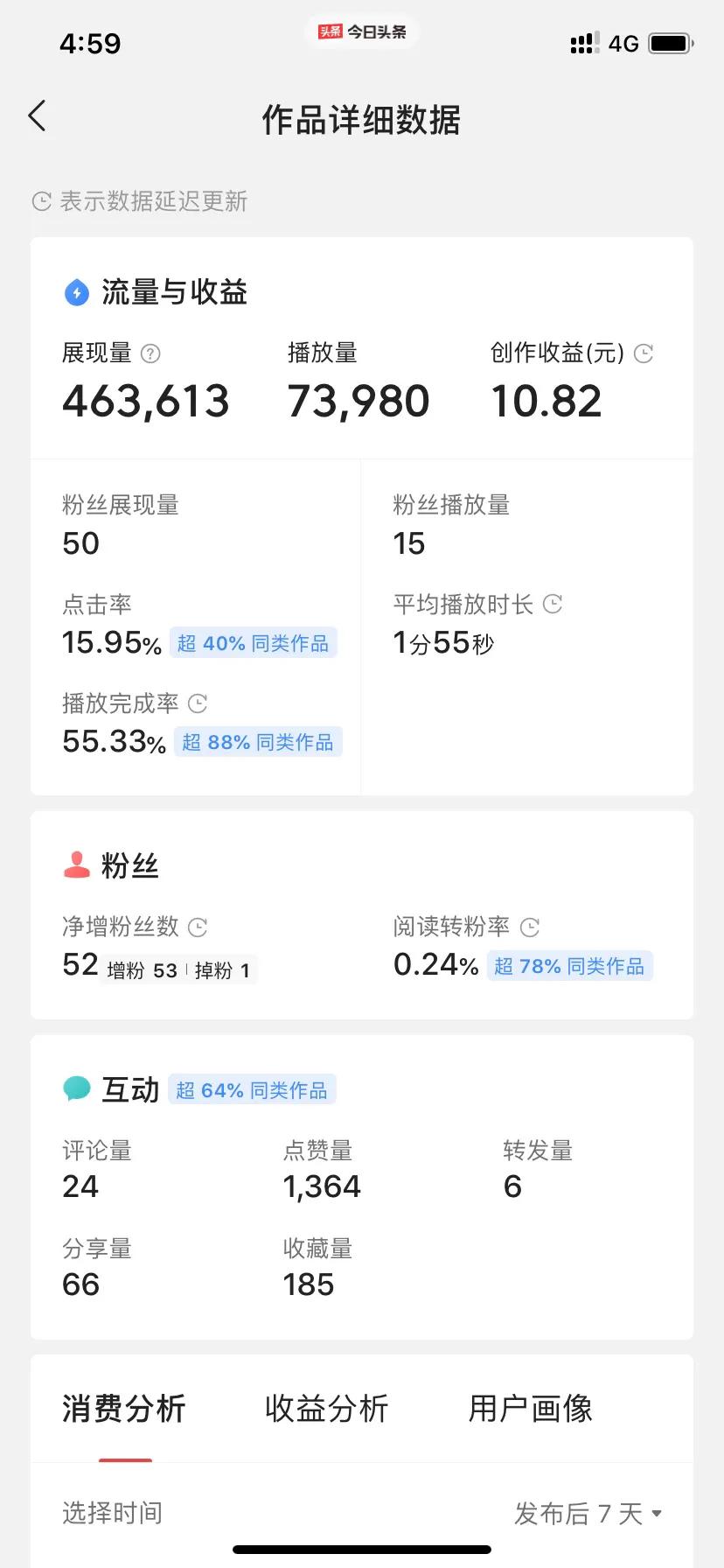This screenshot has height=1568, width=724.
Task: Tap the clock icon beside 净增粉丝数
Action: (x=198, y=927)
